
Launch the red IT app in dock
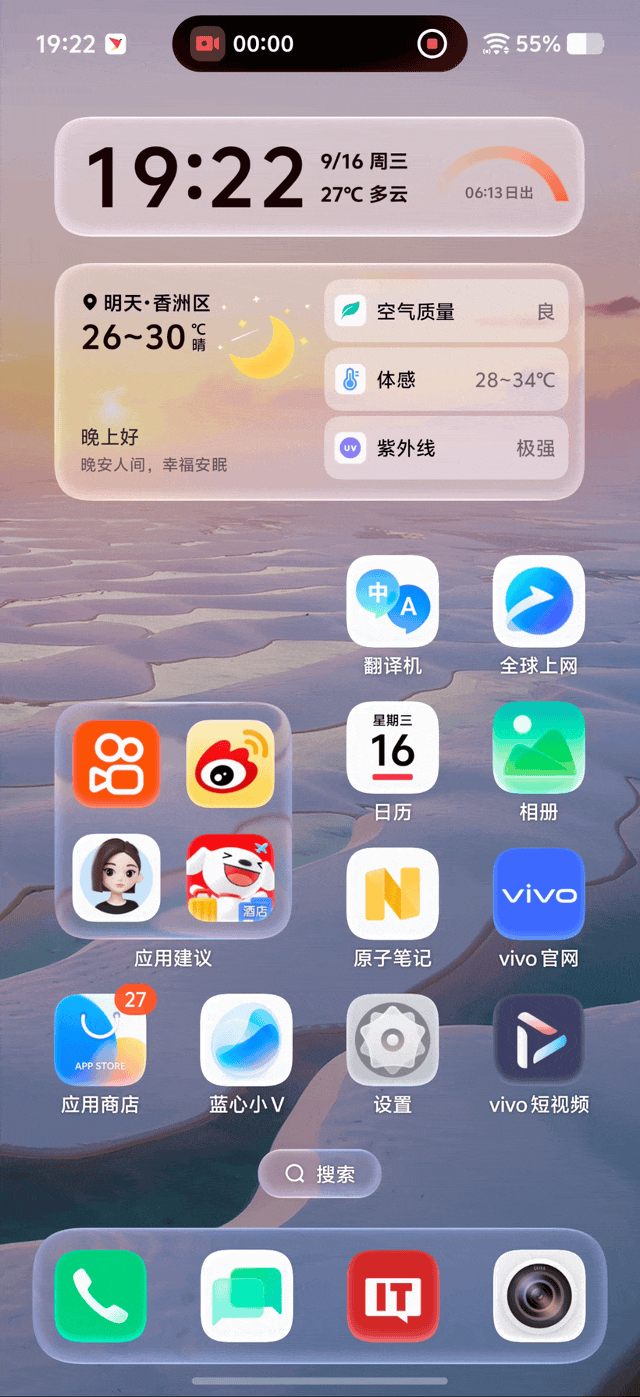pos(393,1296)
